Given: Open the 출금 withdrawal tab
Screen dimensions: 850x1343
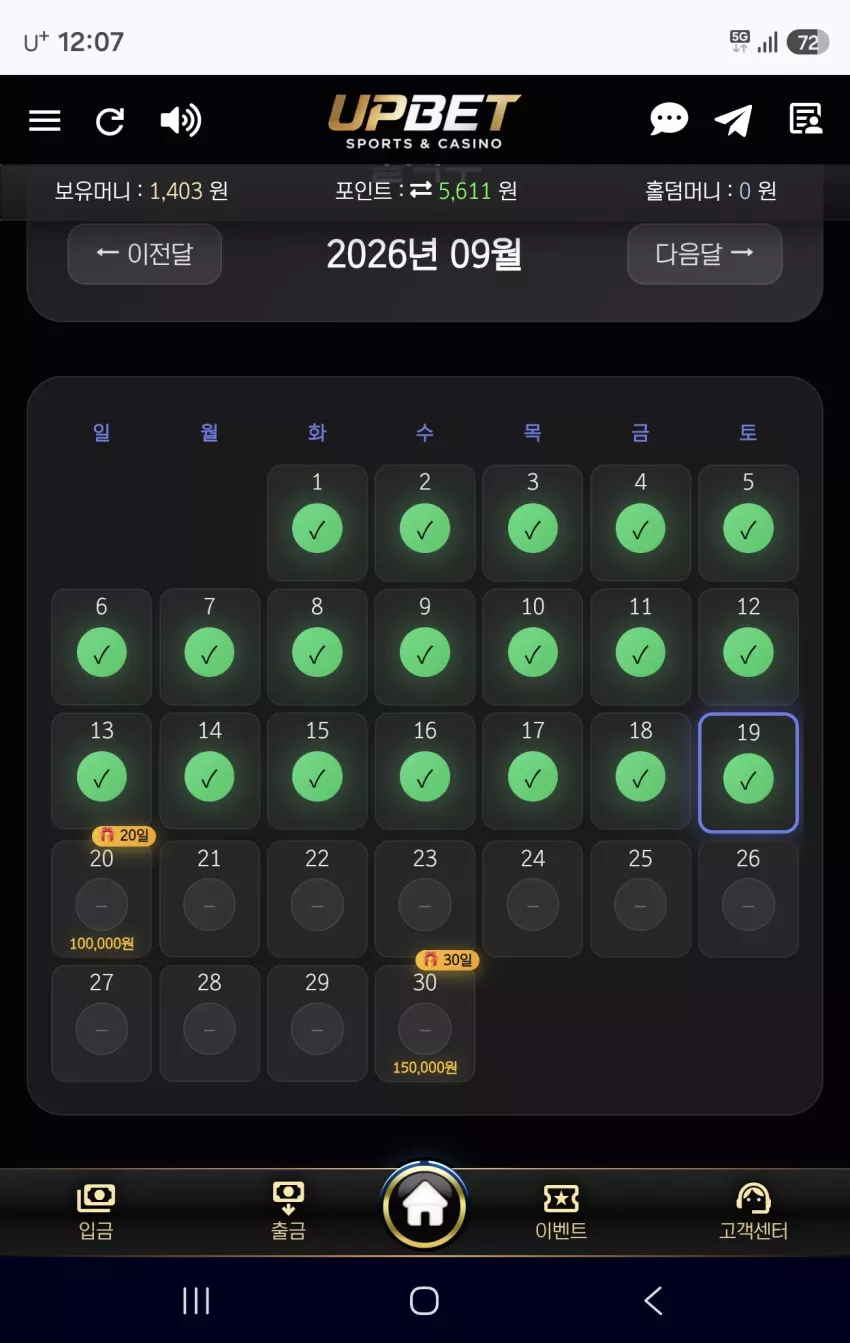Looking at the screenshot, I should [x=288, y=1211].
